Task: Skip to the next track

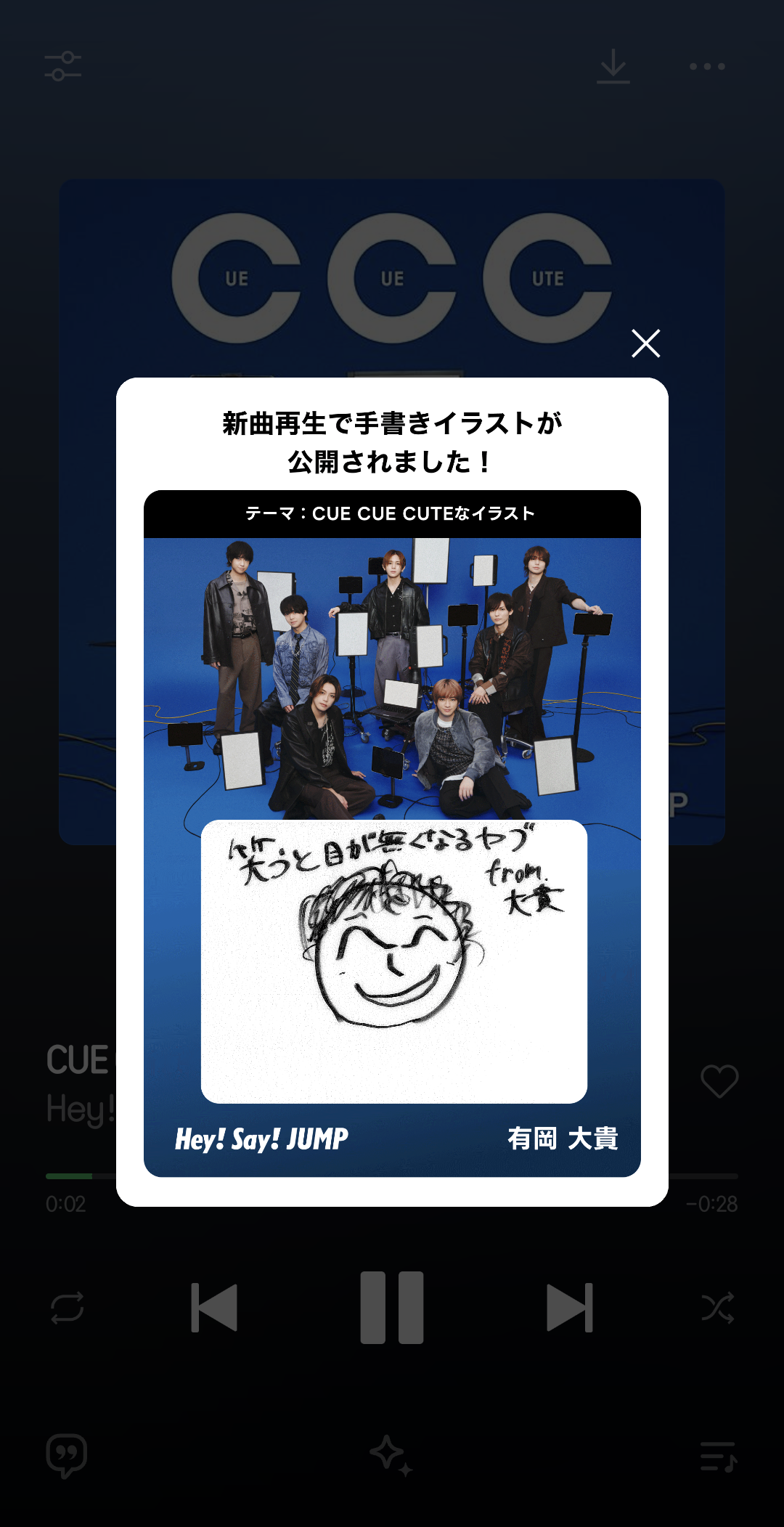Action: click(570, 1308)
